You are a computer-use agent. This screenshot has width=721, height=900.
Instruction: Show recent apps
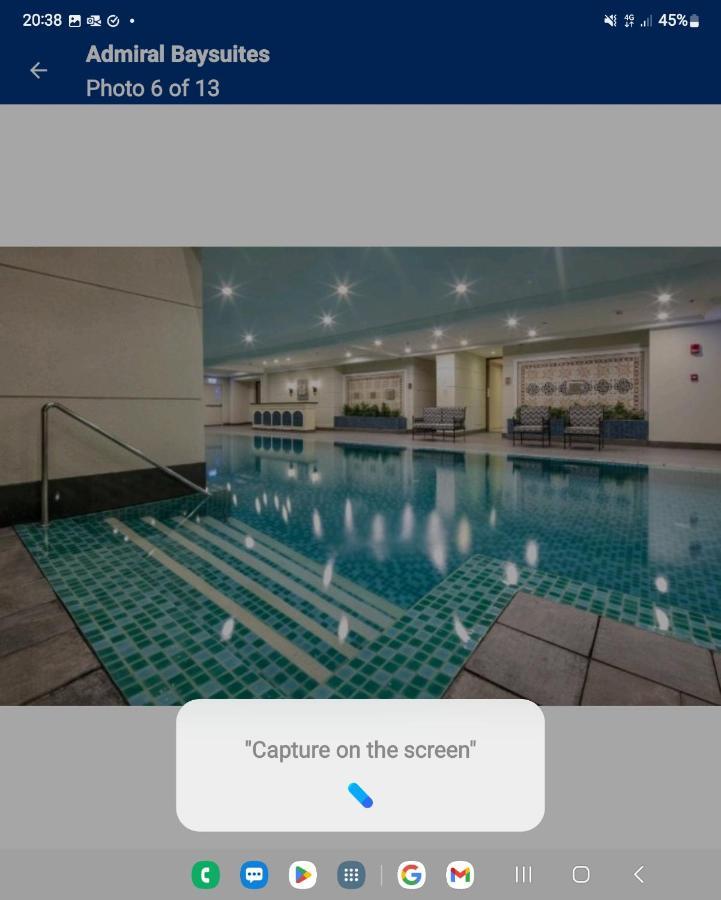pyautogui.click(x=523, y=875)
